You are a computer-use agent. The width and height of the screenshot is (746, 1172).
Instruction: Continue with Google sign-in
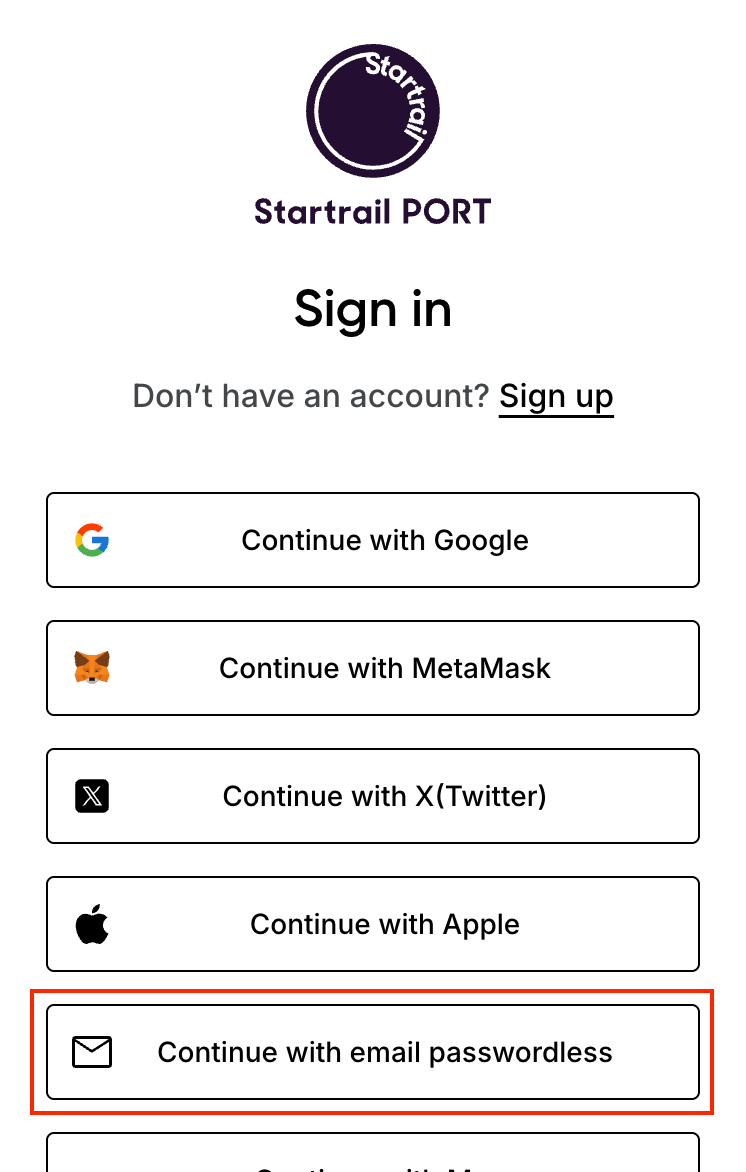click(372, 540)
